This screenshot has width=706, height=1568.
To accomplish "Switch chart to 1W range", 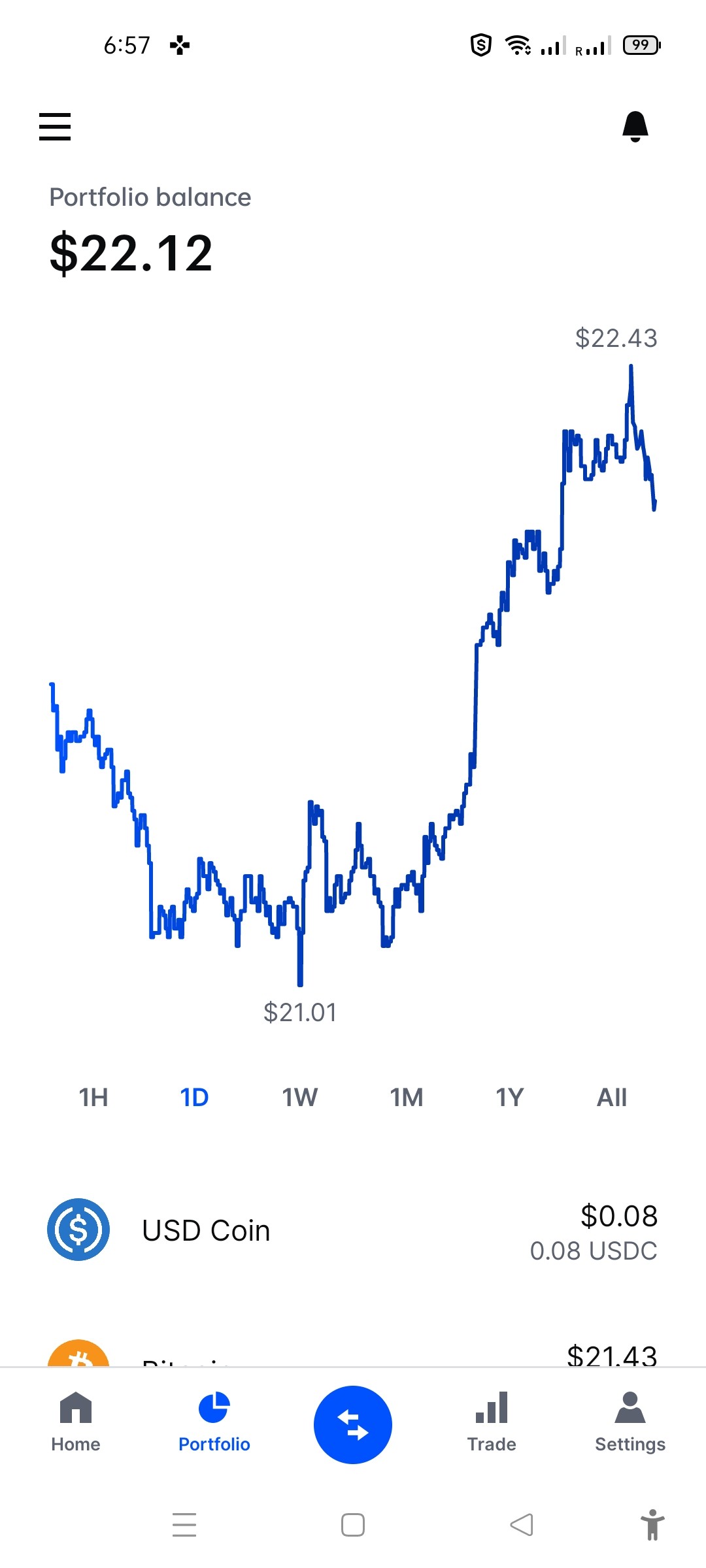I will click(300, 1097).
